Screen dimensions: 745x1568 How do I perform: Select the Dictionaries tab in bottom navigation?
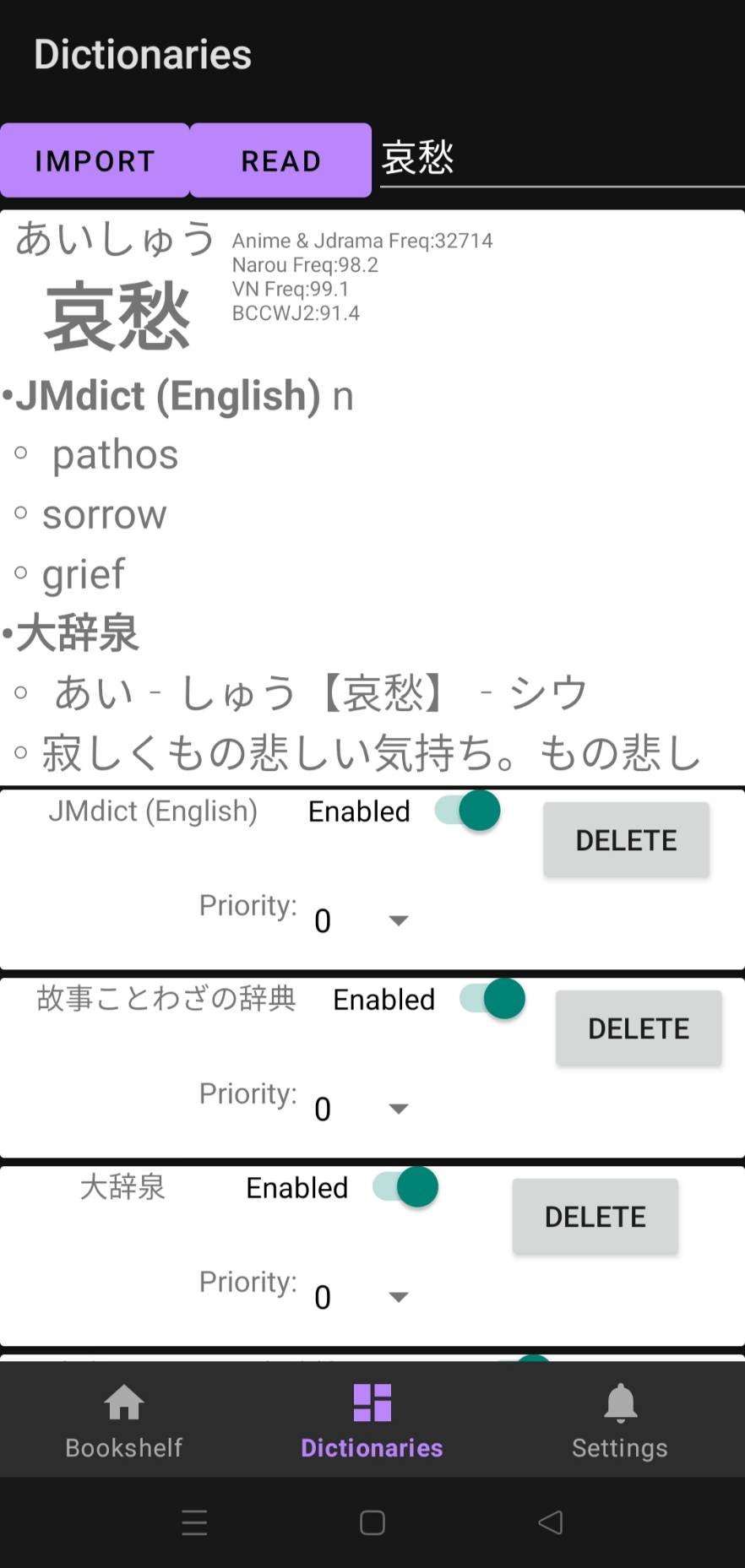[372, 1421]
